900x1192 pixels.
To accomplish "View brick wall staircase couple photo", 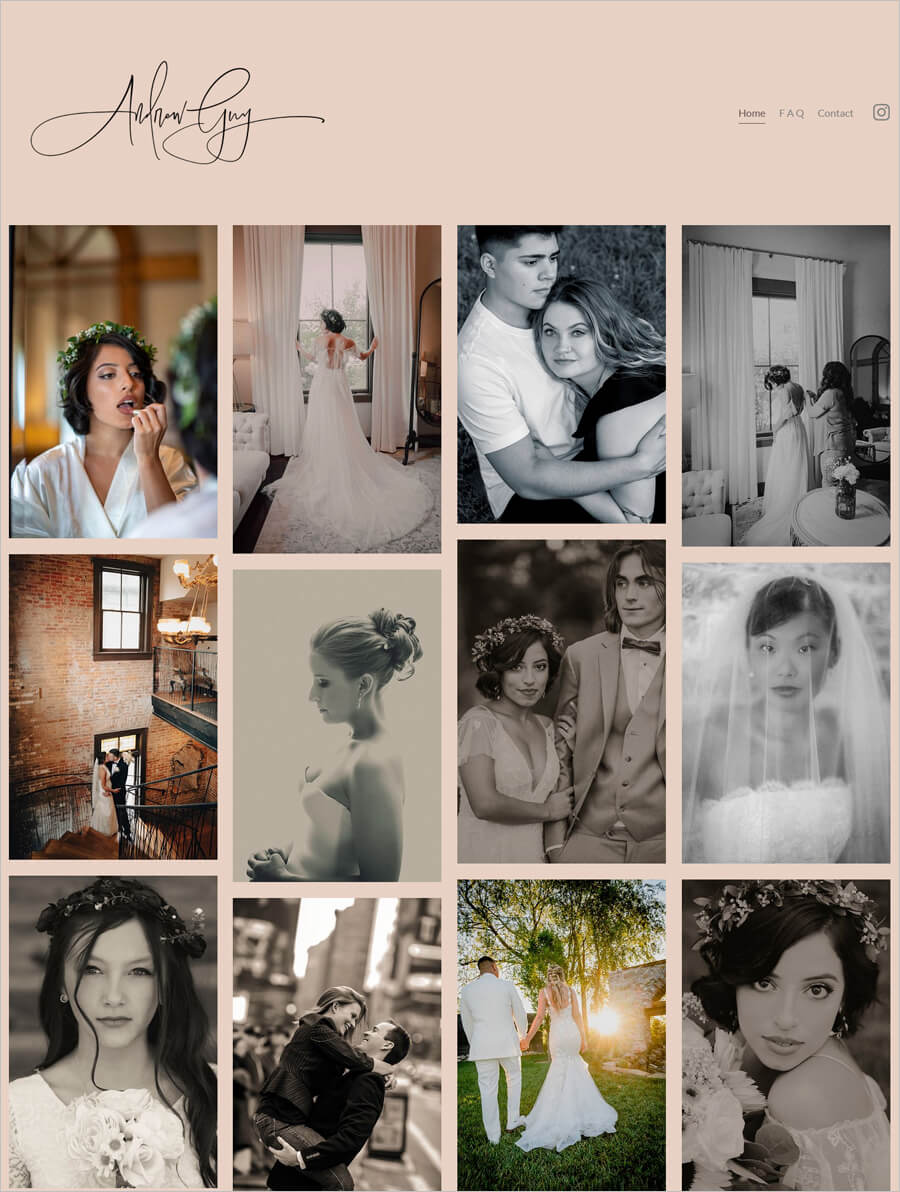I will coord(113,707).
